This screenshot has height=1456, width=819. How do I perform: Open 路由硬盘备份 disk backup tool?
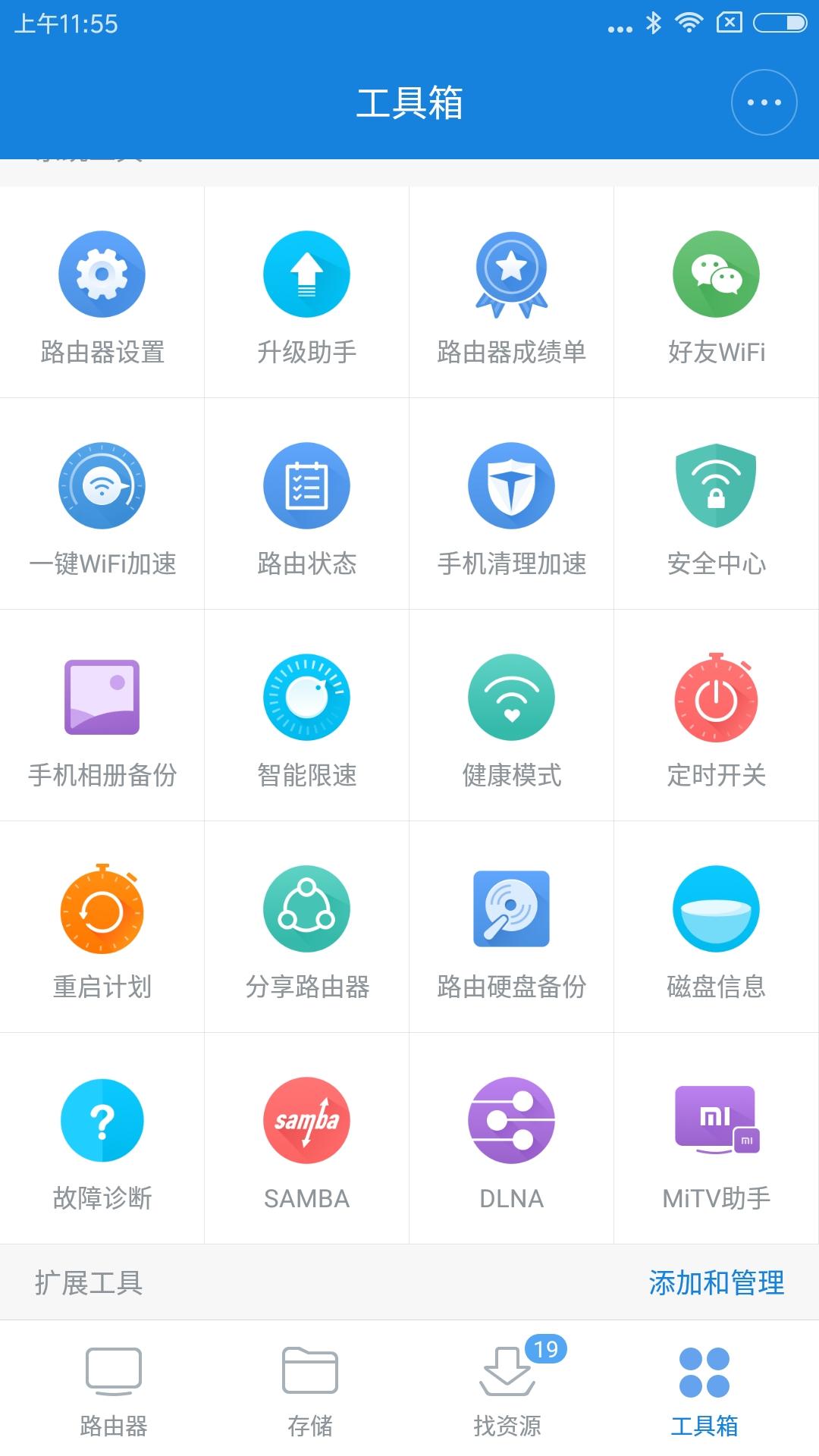click(x=512, y=933)
